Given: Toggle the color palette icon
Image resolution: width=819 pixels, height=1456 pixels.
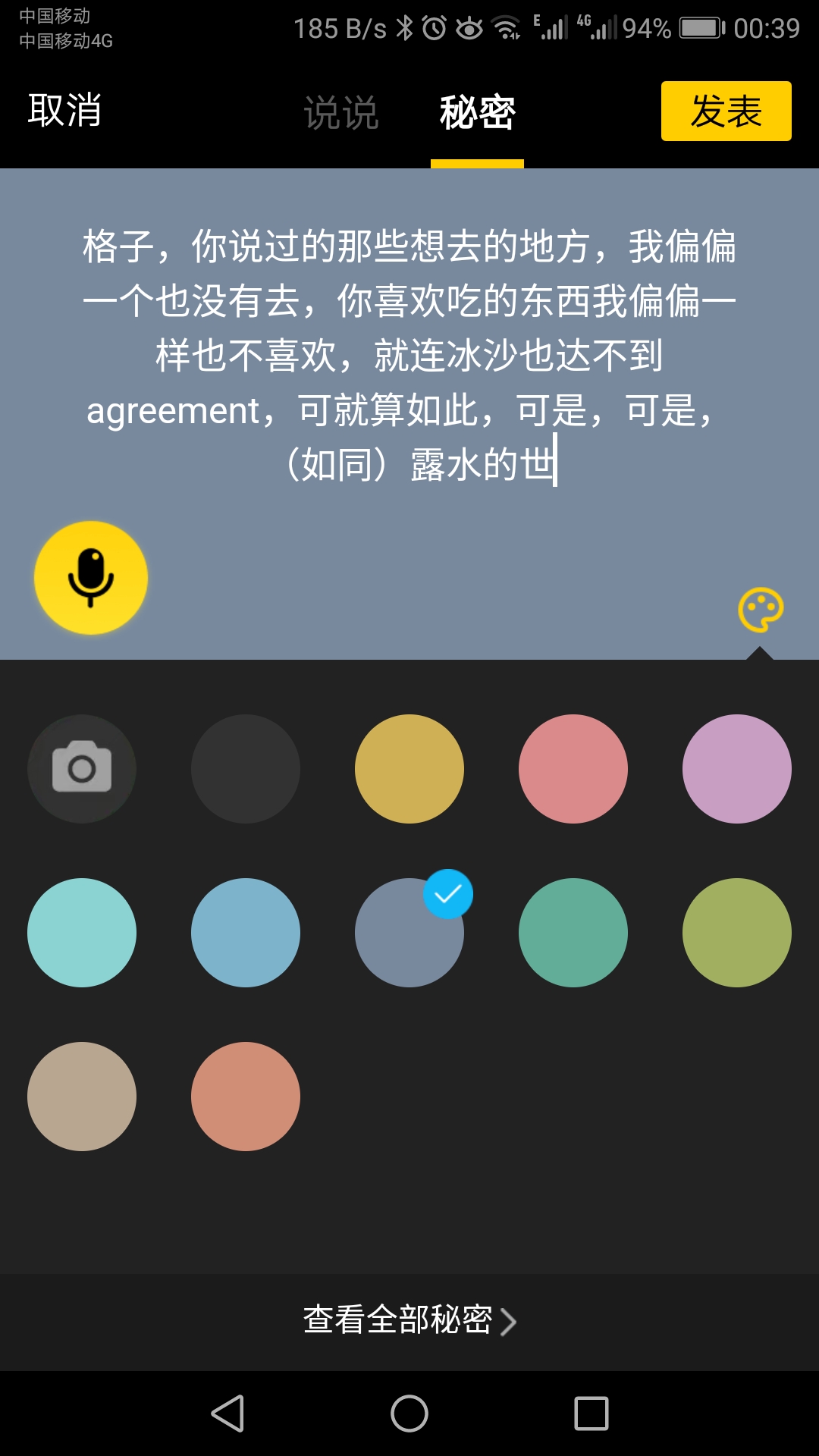Looking at the screenshot, I should pos(761,609).
